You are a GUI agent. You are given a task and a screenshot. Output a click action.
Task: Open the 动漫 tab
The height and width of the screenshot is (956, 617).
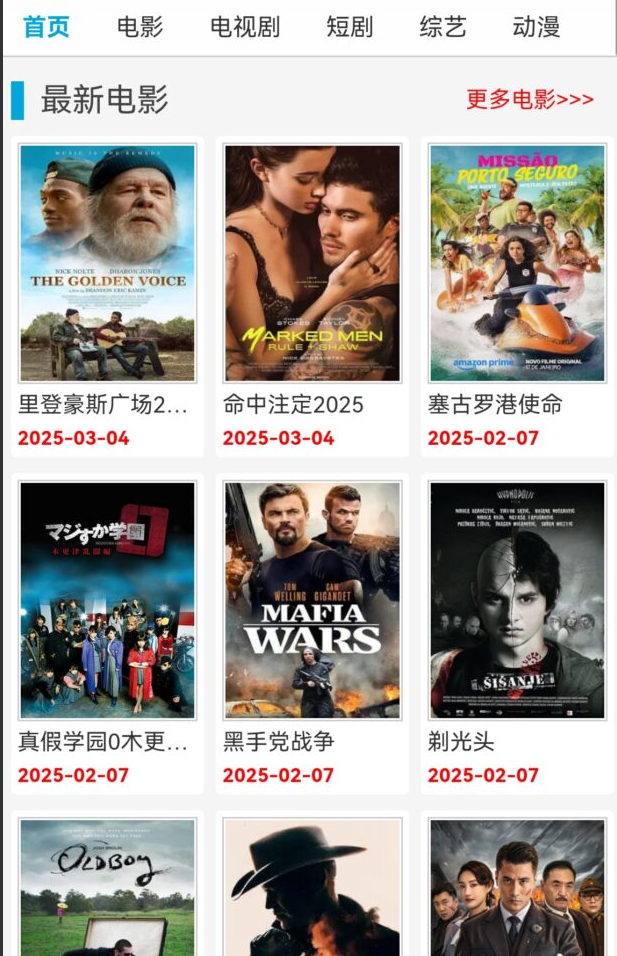point(536,27)
